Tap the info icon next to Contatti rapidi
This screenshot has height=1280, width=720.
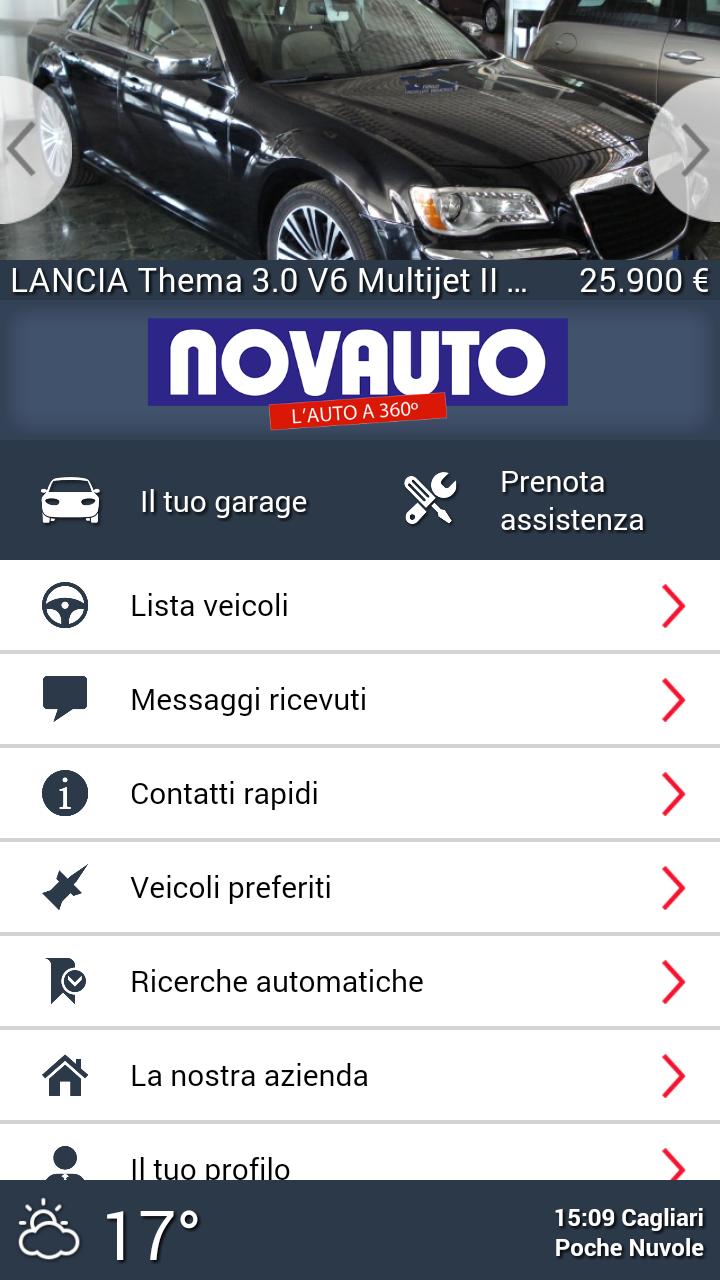(64, 793)
